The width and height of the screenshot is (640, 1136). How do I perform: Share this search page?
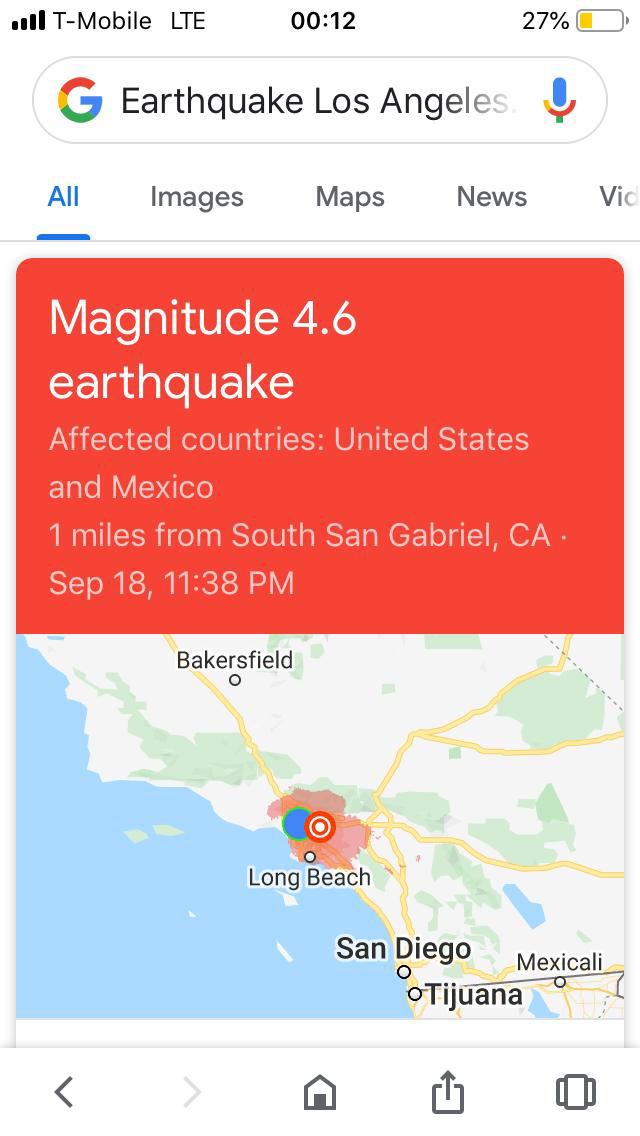pos(447,1092)
